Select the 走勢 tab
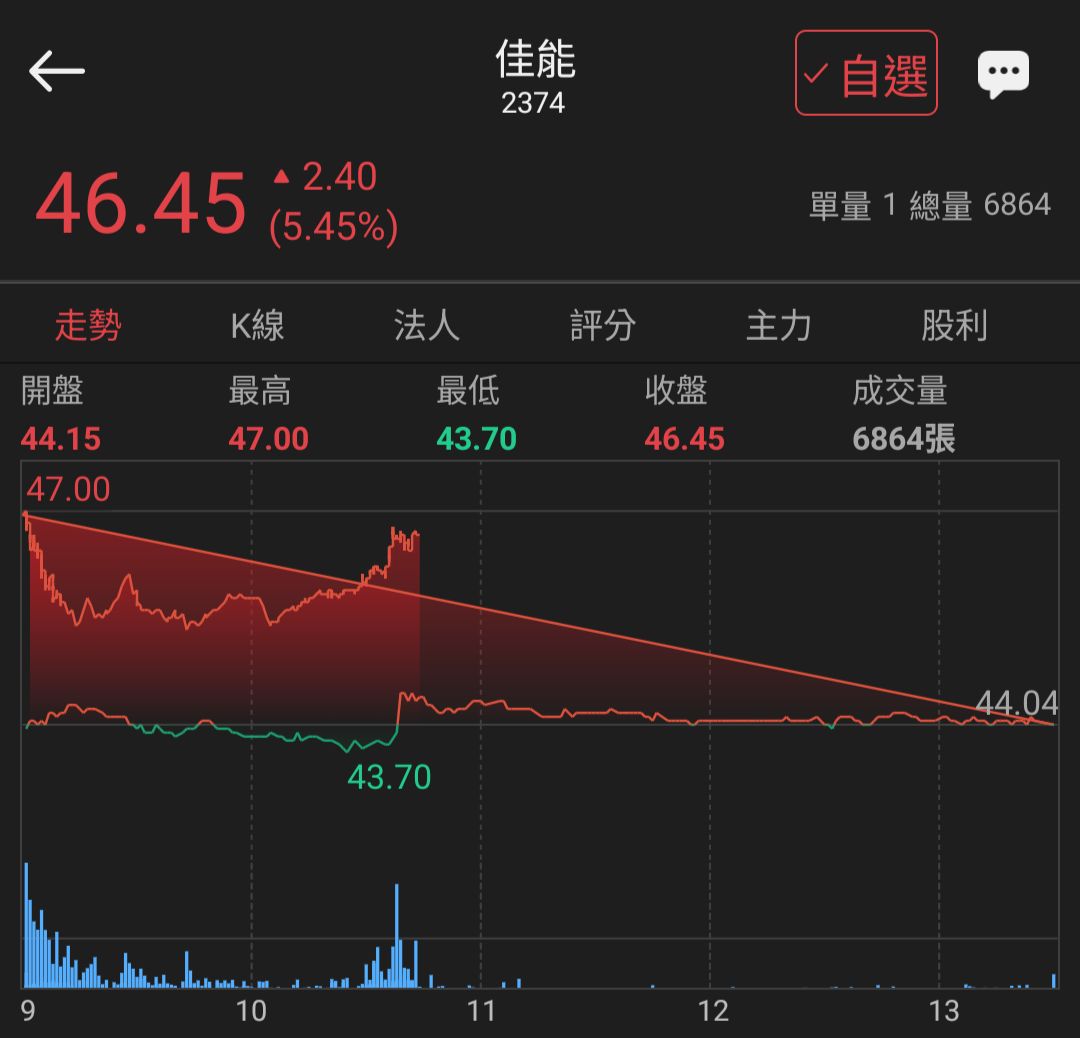The width and height of the screenshot is (1080, 1038). (88, 326)
